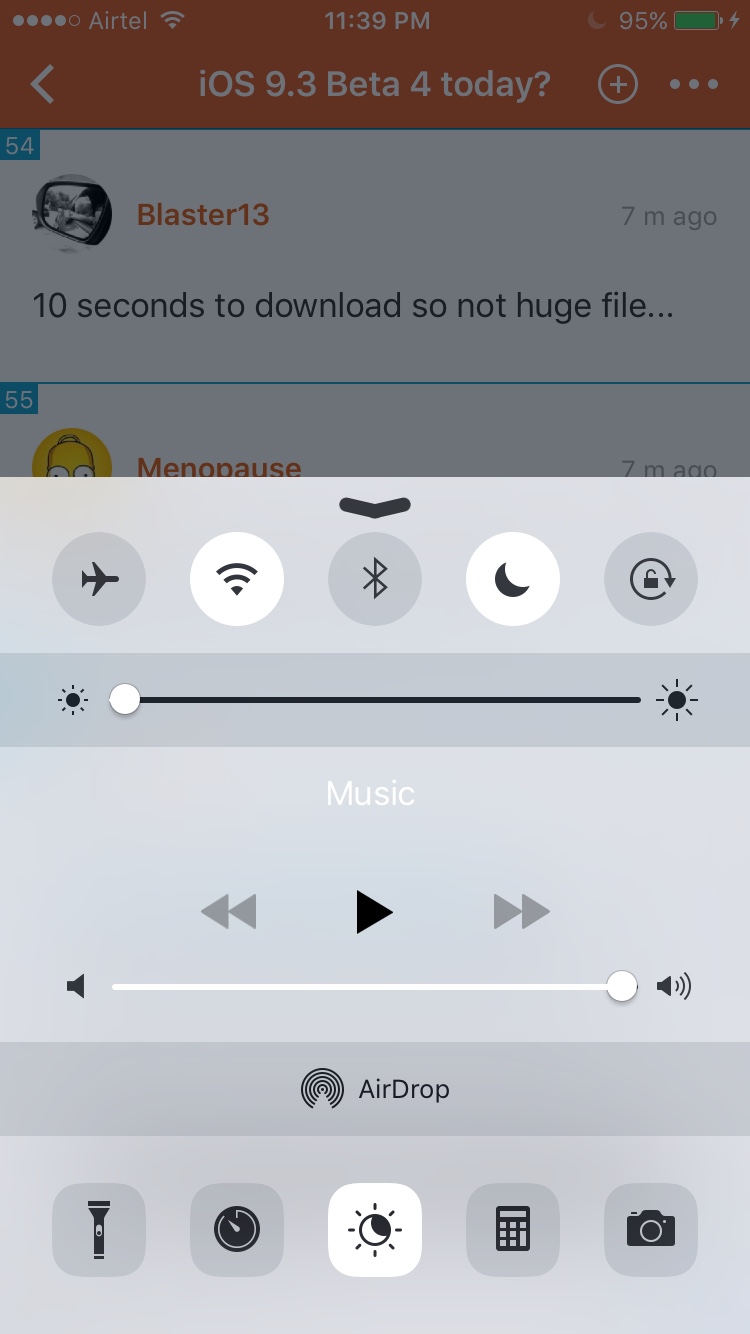
Task: Skip to the next track
Action: [x=521, y=912]
